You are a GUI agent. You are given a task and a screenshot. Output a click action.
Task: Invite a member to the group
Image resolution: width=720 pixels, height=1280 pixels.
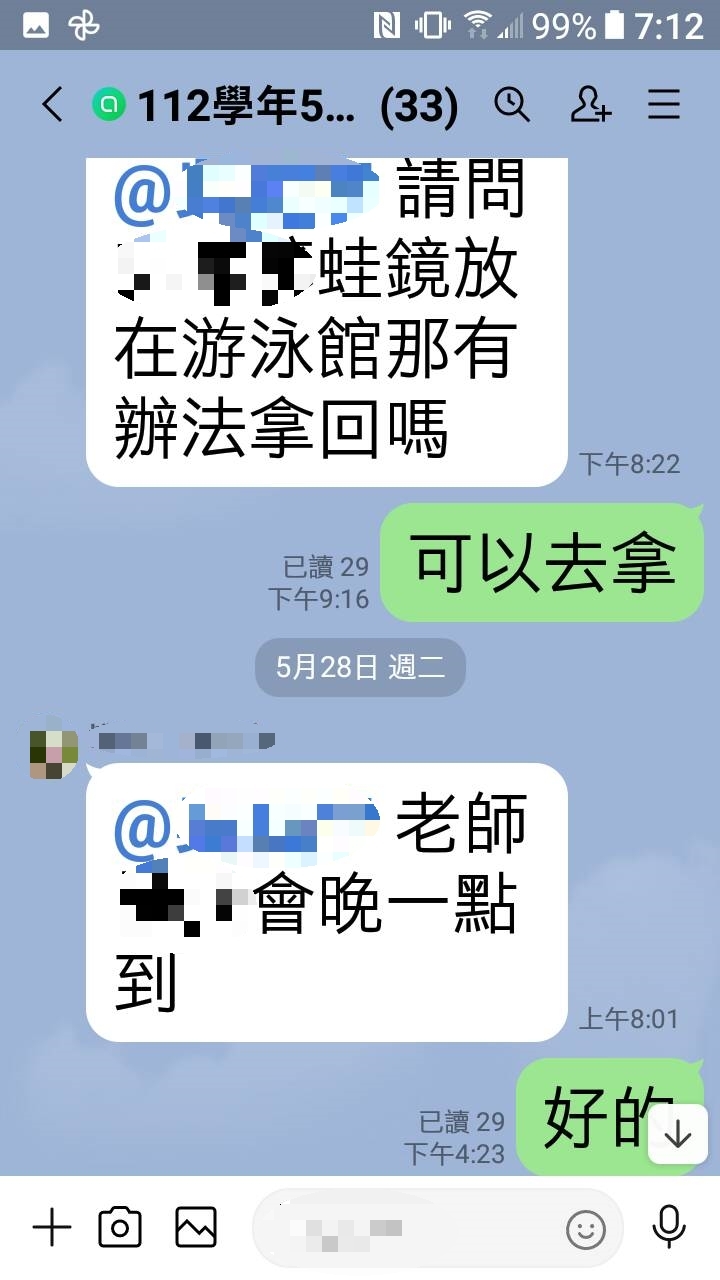(590, 105)
